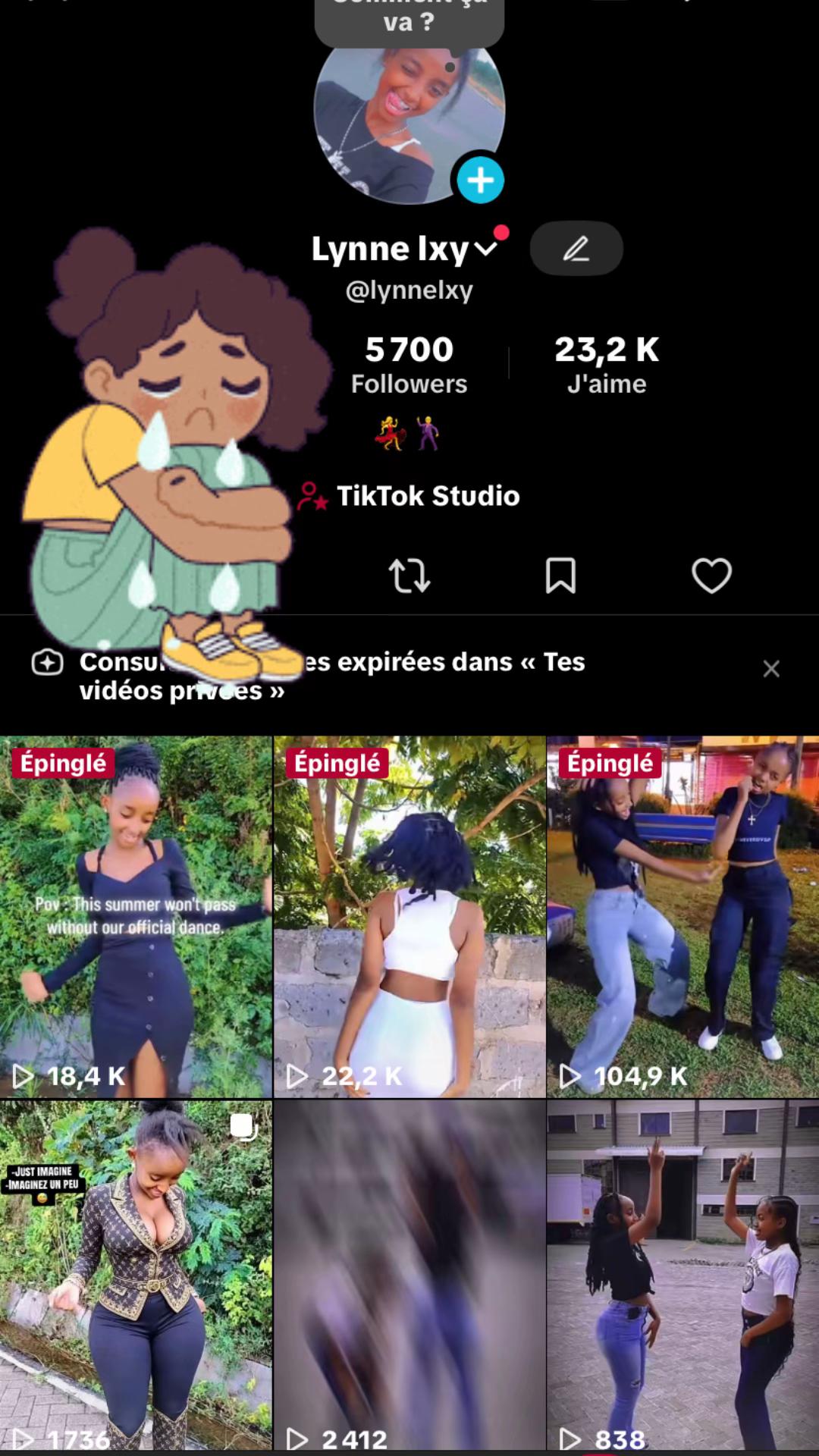Switch to the reposts tab

tap(409, 576)
